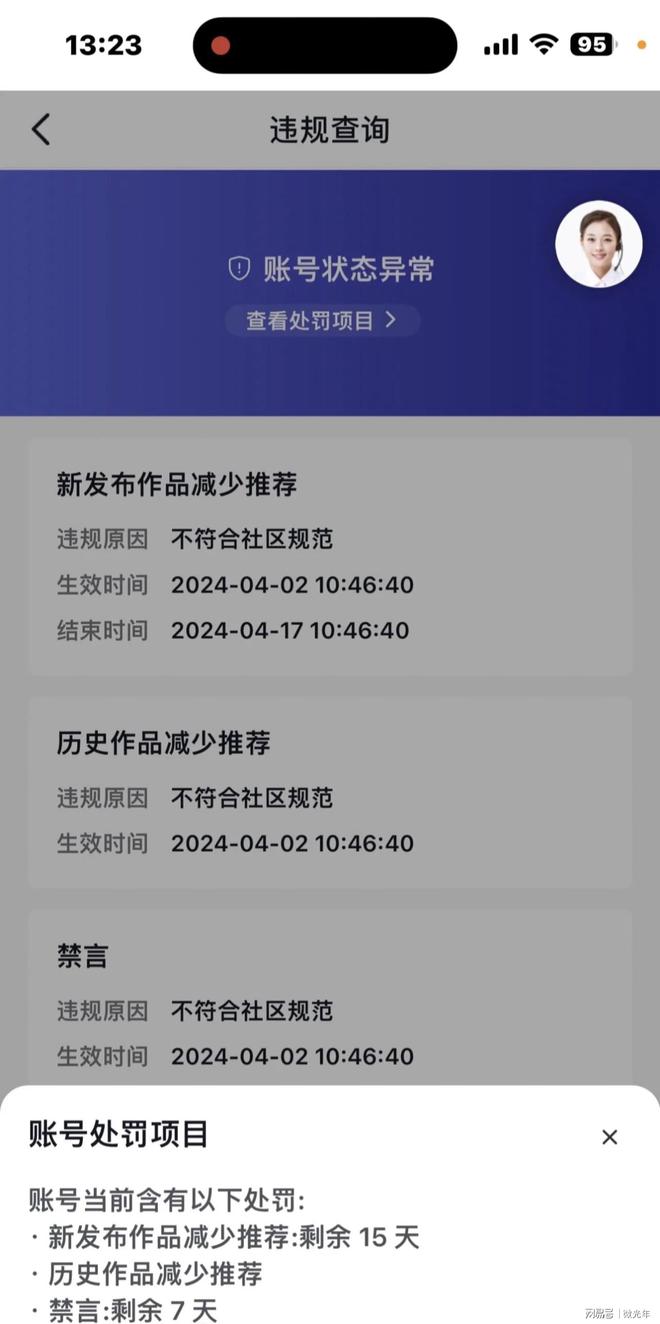Go back from the 违规查询 page

(40, 130)
